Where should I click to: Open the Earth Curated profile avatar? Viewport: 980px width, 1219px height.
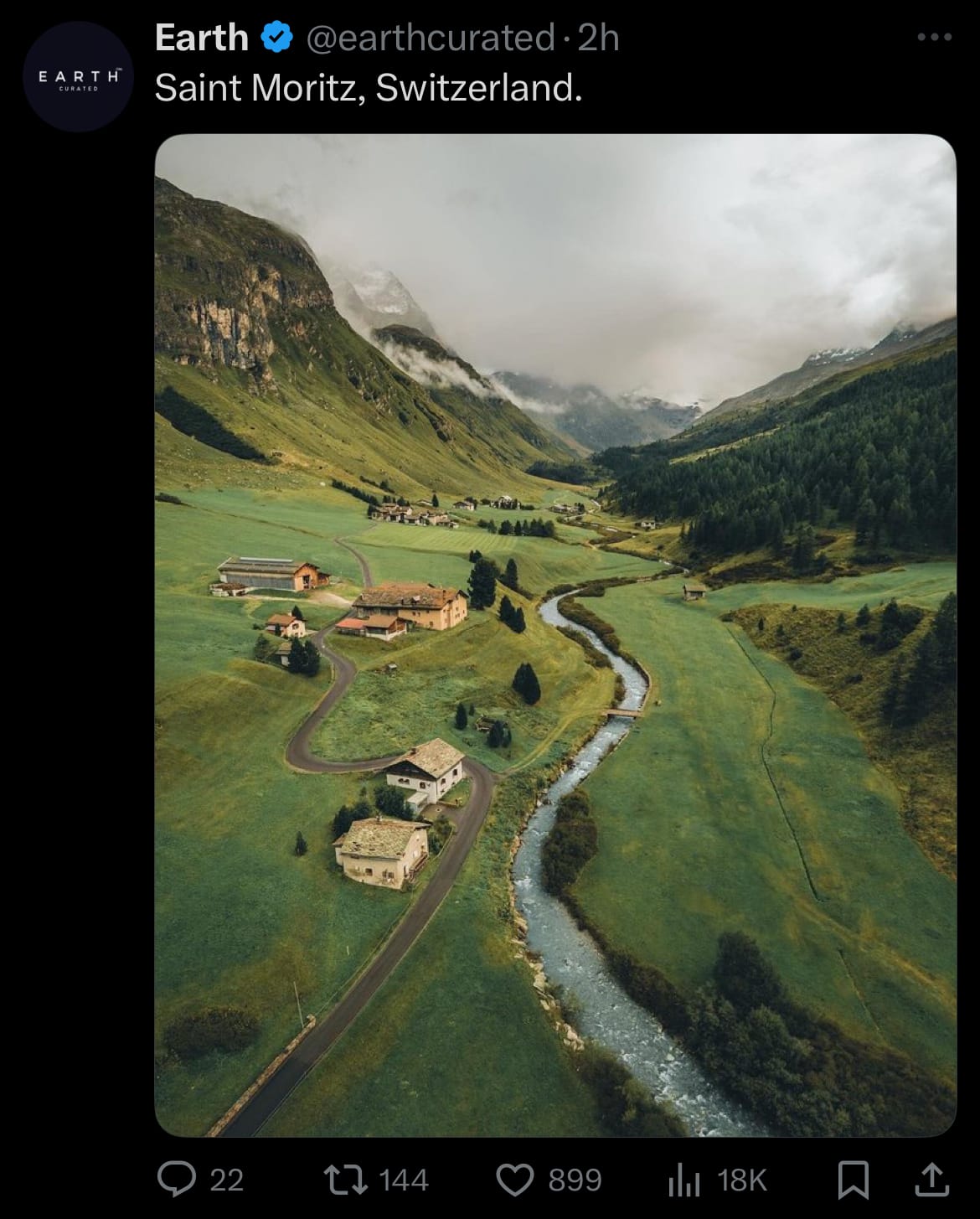tap(78, 77)
